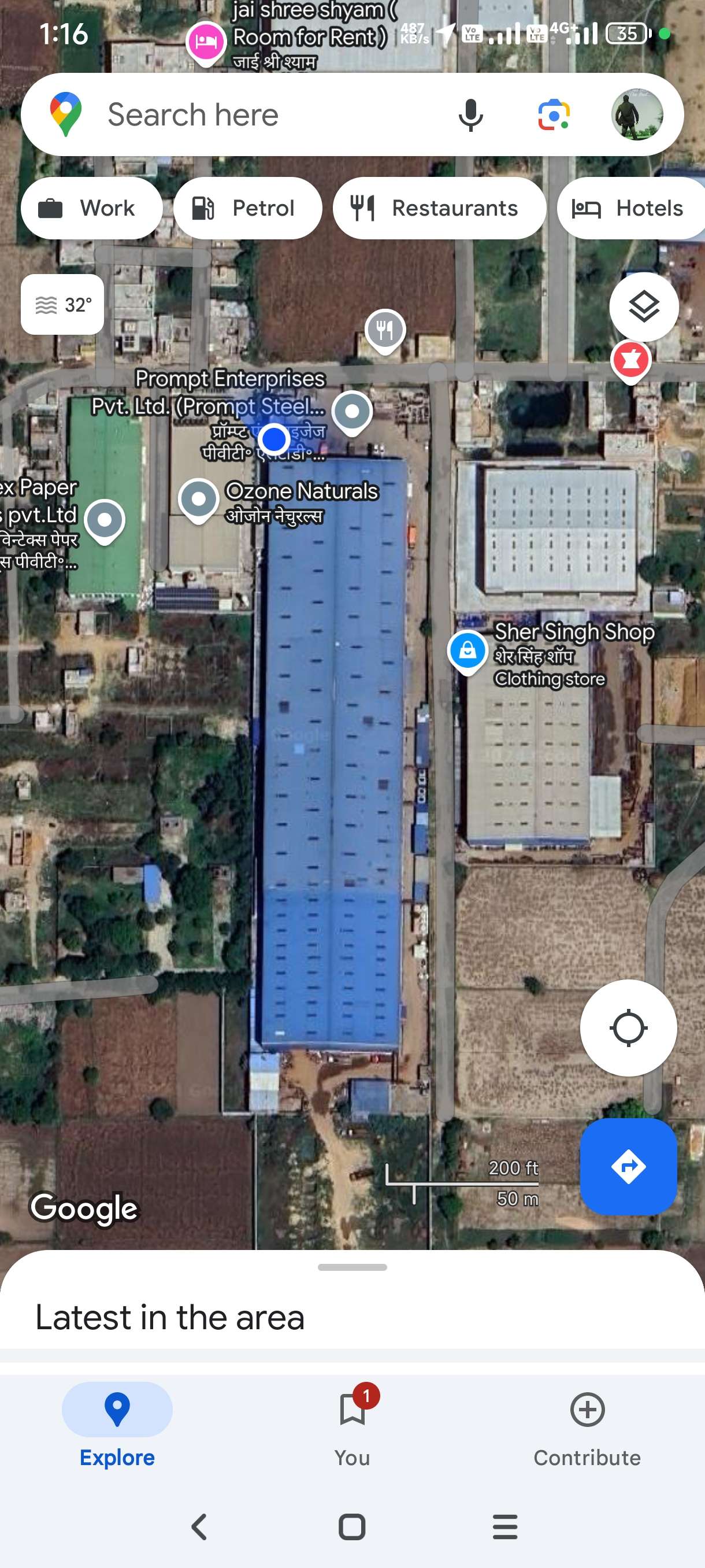Go back with system back button
The width and height of the screenshot is (705, 1568).
199,1526
